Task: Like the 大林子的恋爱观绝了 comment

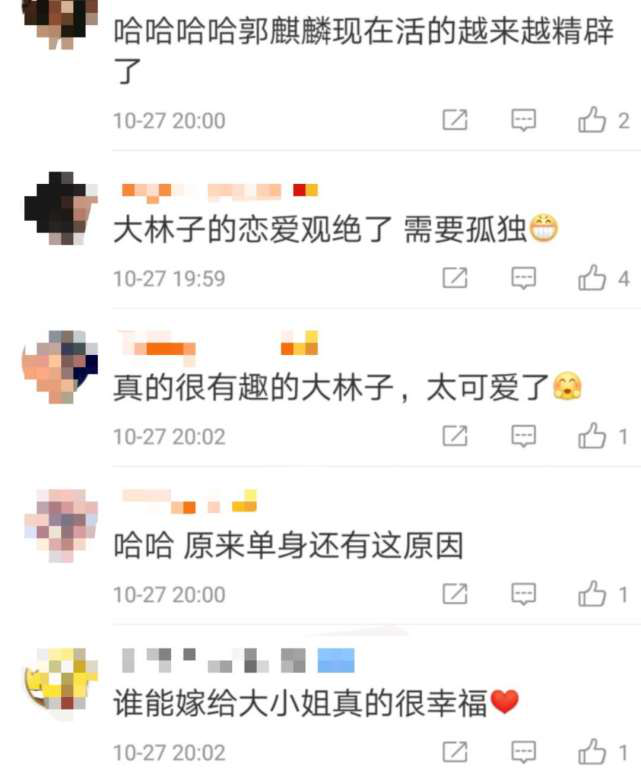Action: click(593, 278)
